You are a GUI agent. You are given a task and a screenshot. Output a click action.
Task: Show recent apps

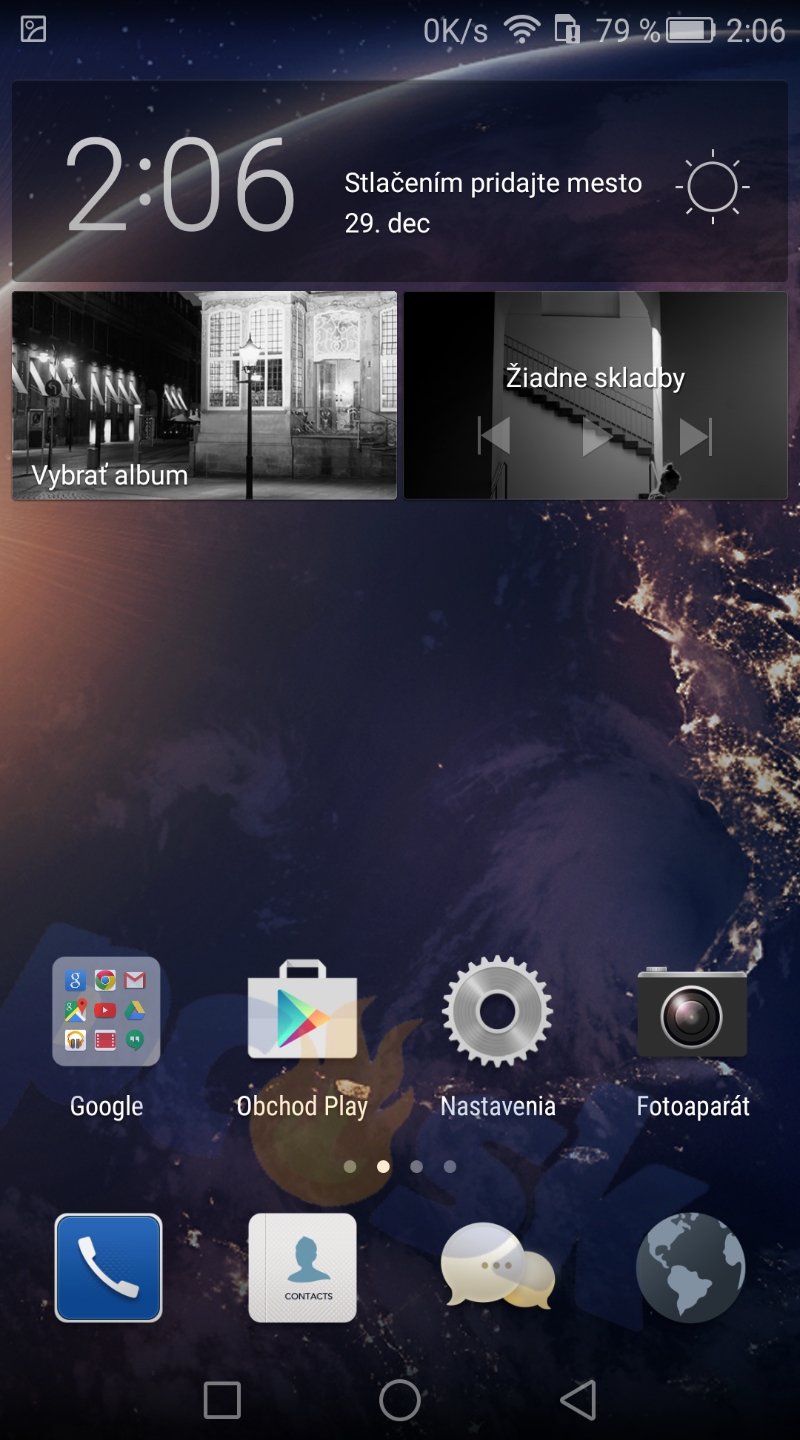pos(222,1400)
